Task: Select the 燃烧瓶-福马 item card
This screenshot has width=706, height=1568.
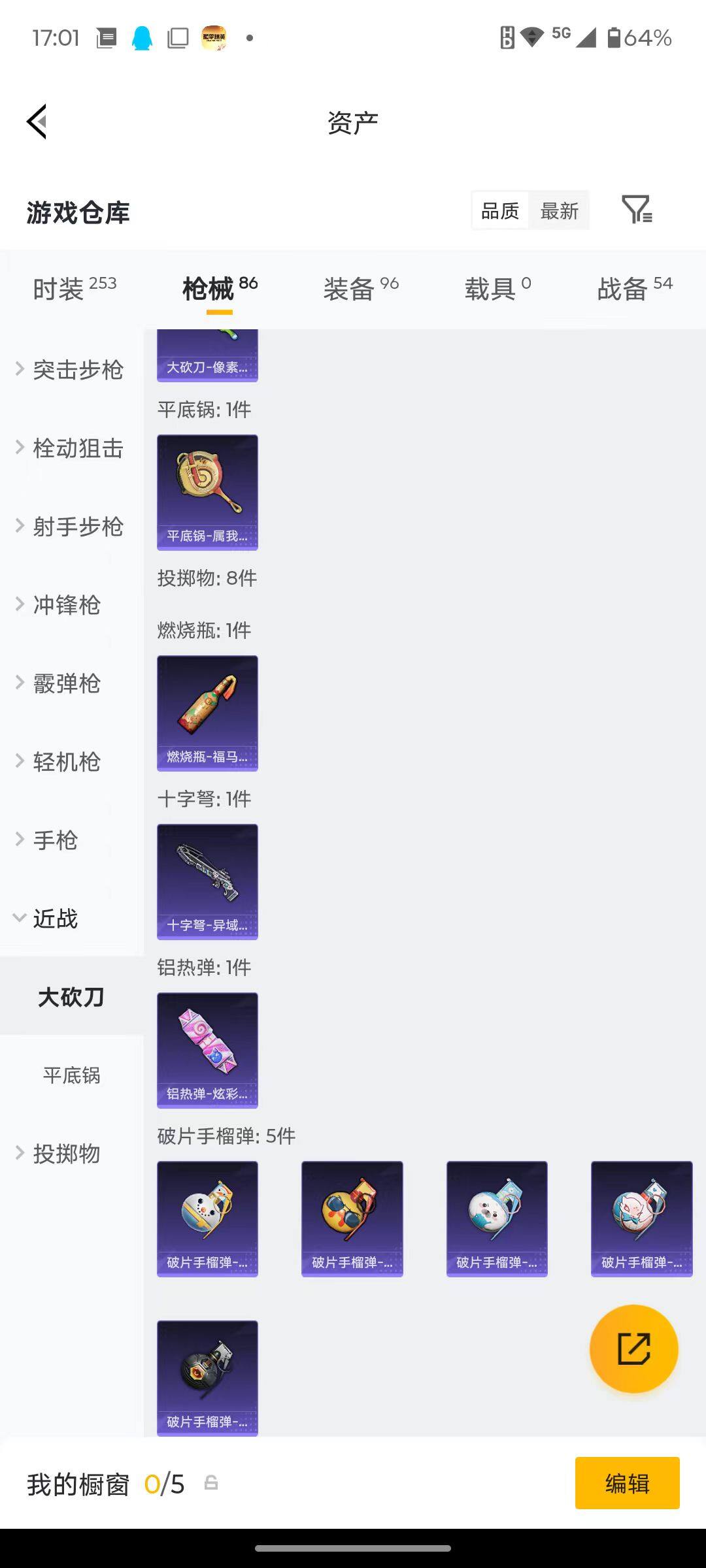Action: (x=207, y=713)
